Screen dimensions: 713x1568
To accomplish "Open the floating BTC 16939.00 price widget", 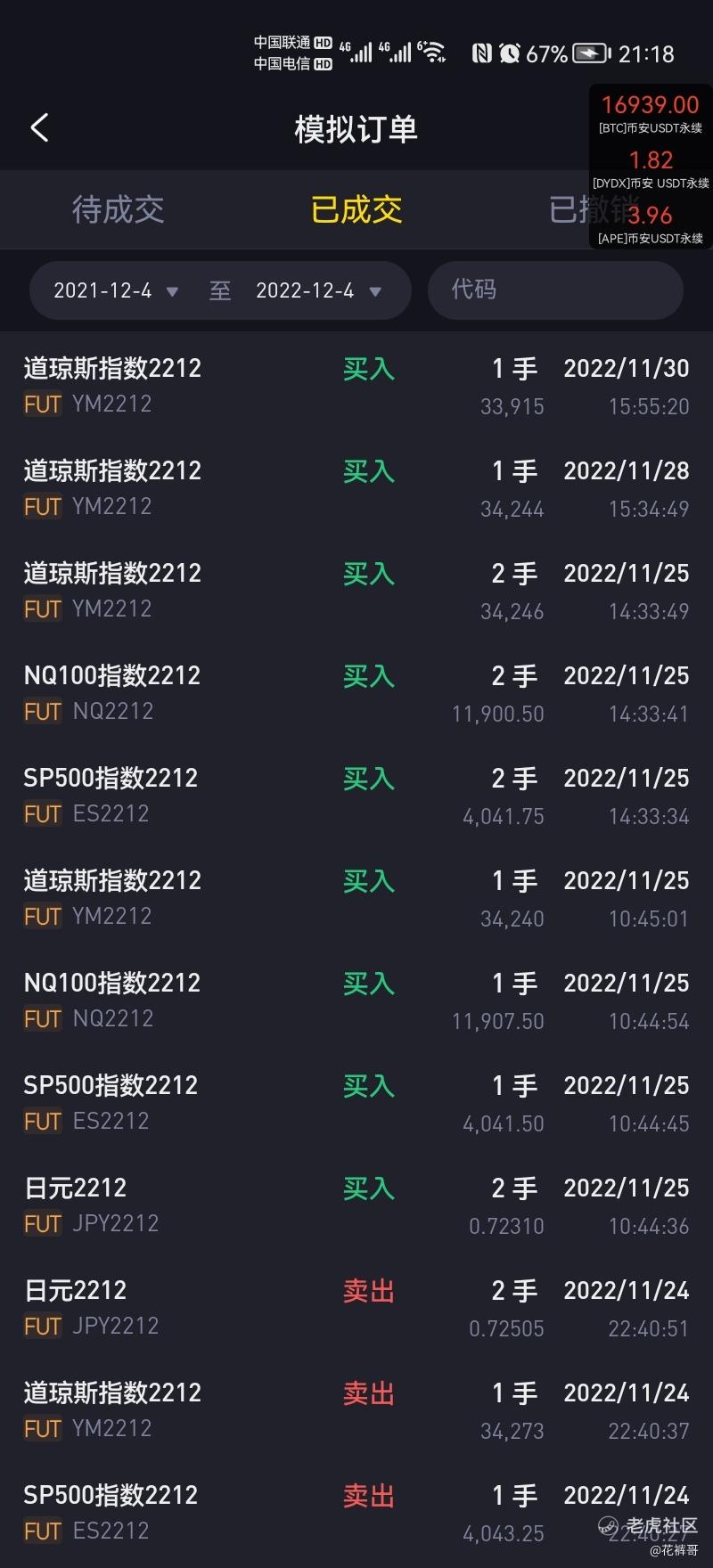I will 651,114.
